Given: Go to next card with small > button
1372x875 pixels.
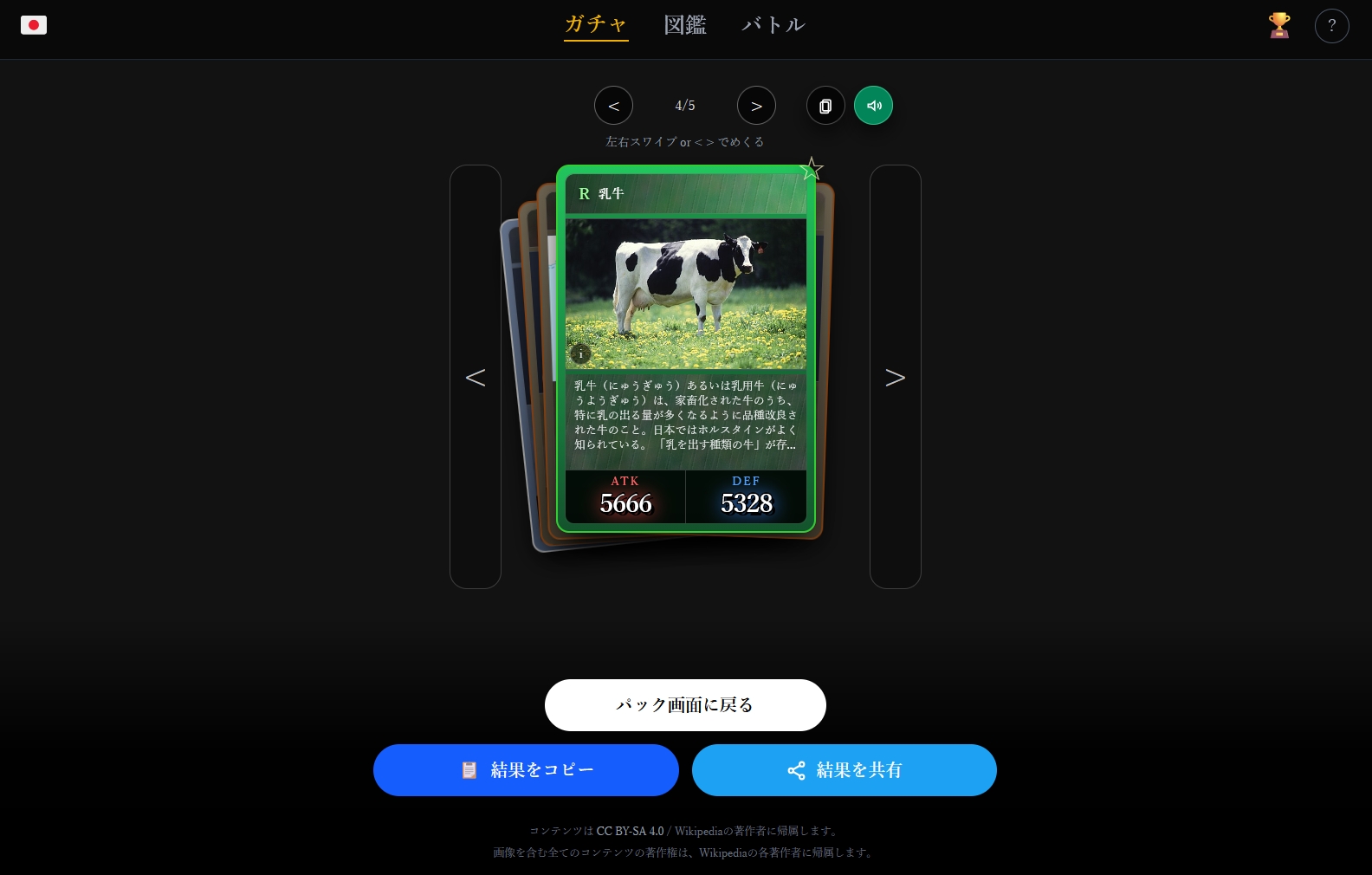Looking at the screenshot, I should 756,106.
